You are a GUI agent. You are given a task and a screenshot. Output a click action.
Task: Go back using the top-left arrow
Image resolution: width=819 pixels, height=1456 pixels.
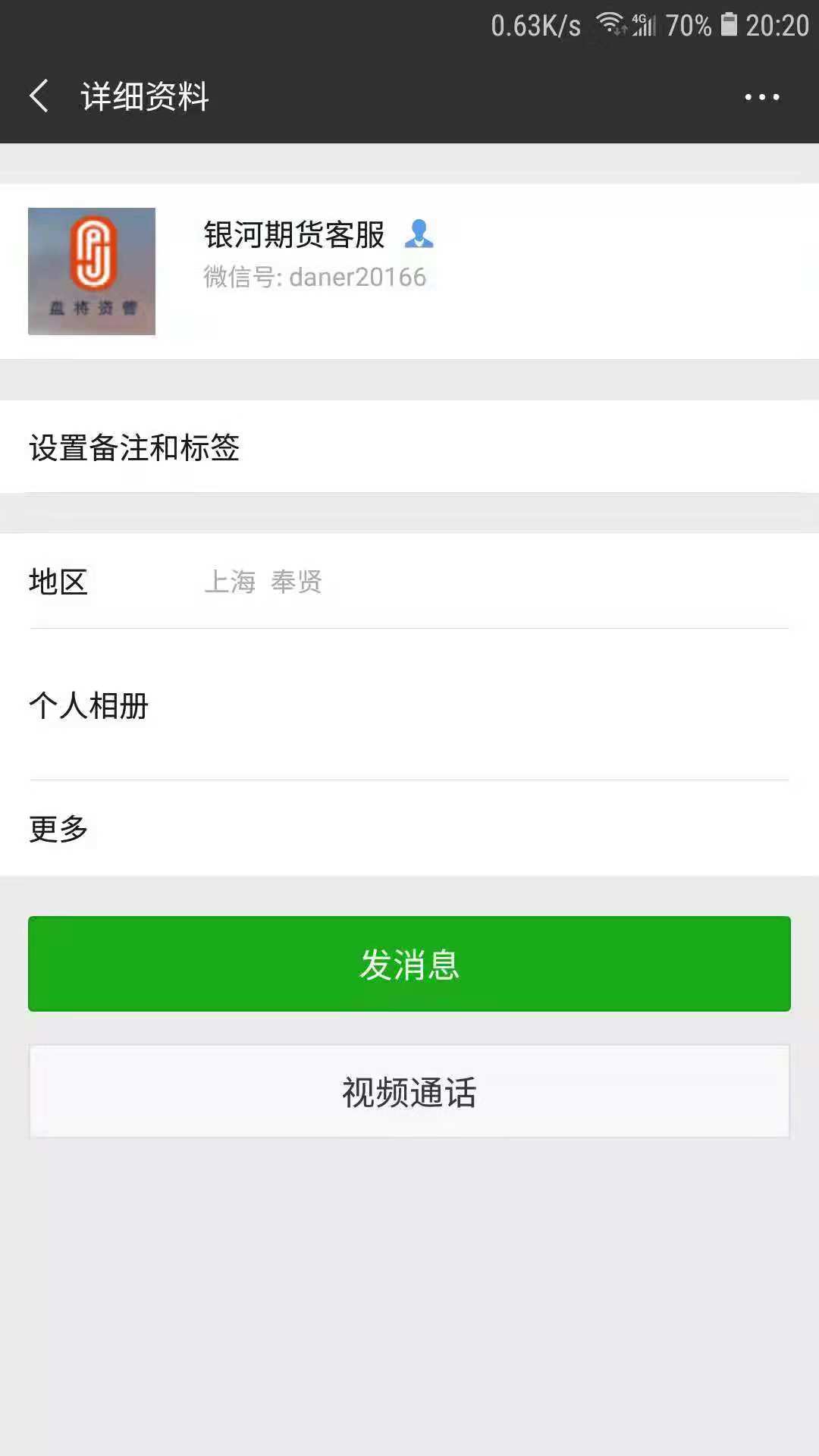(39, 96)
